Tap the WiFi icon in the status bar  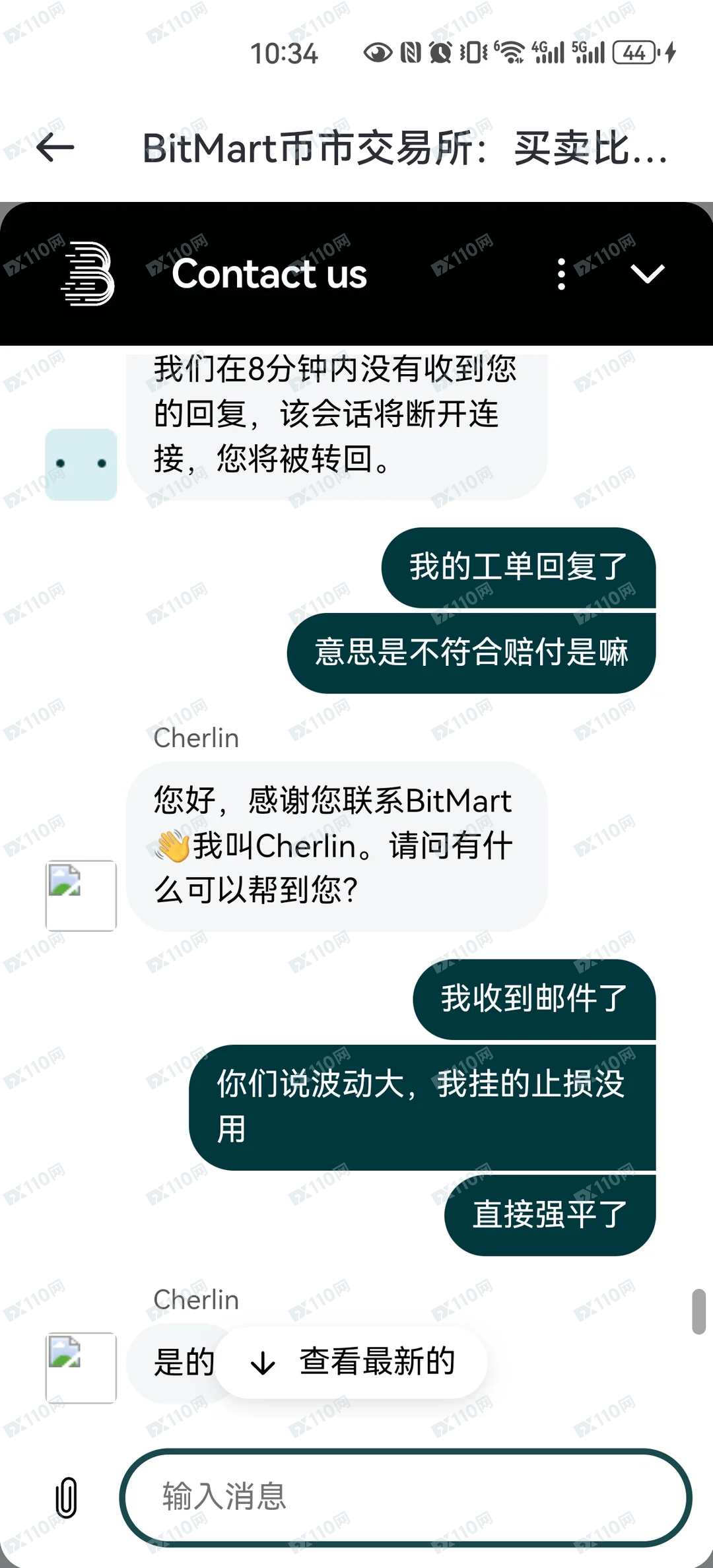[512, 53]
